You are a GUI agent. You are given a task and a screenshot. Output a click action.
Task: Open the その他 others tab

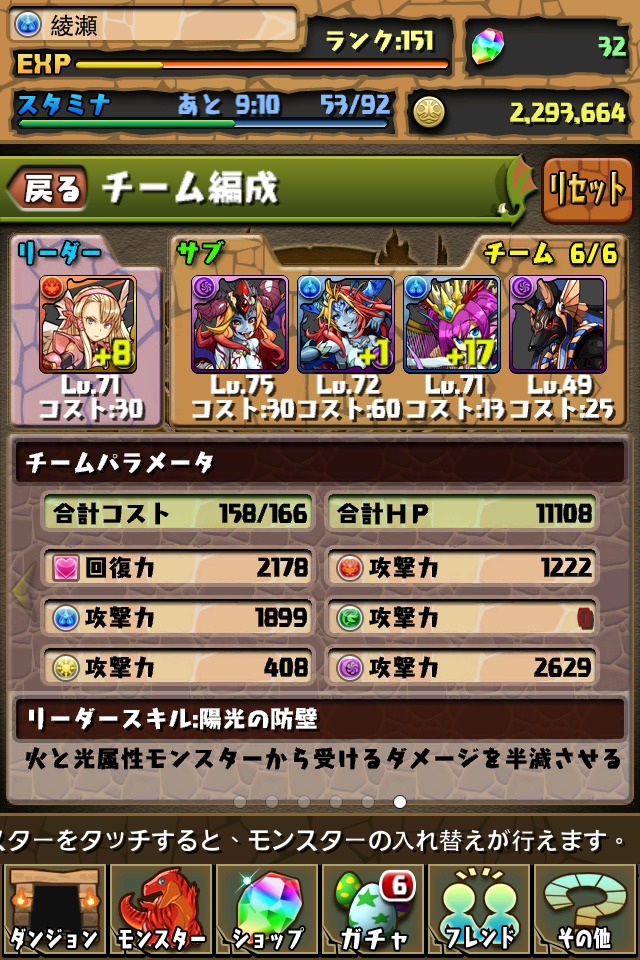[587, 908]
